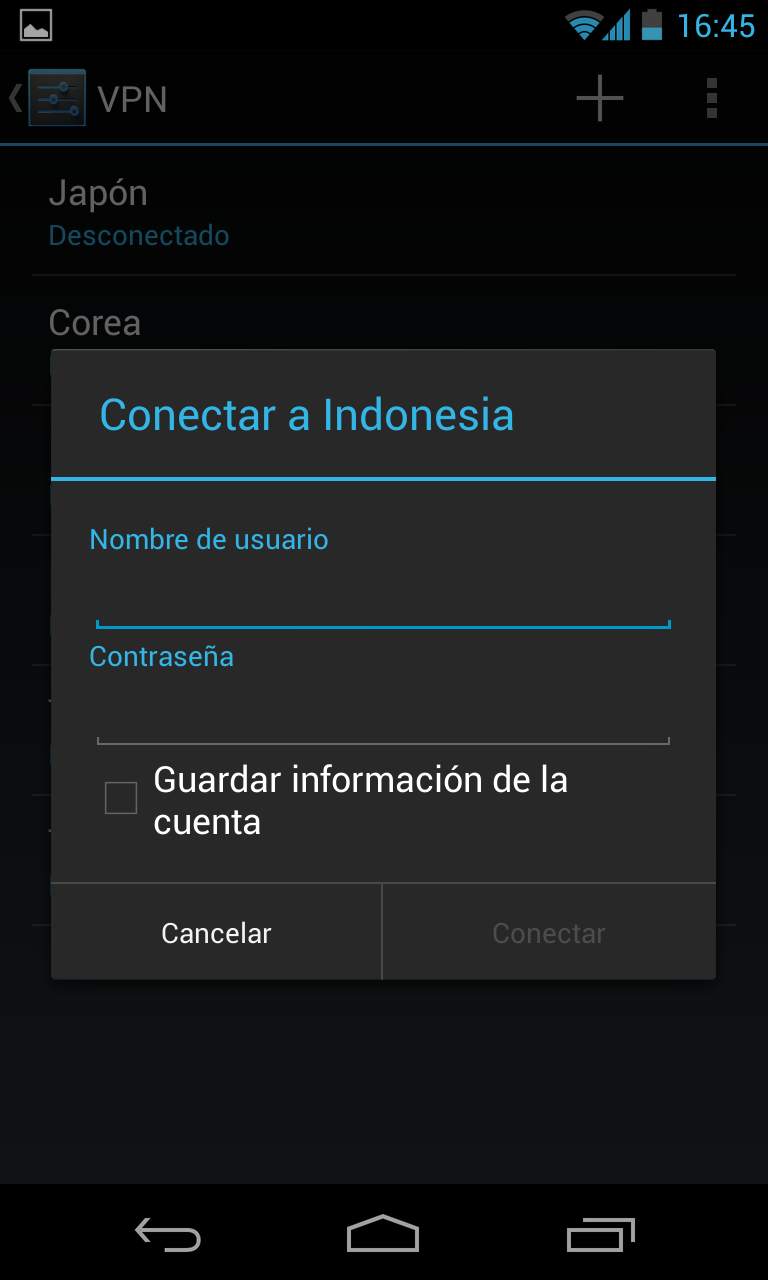Go back with the navigation bar

point(168,1235)
